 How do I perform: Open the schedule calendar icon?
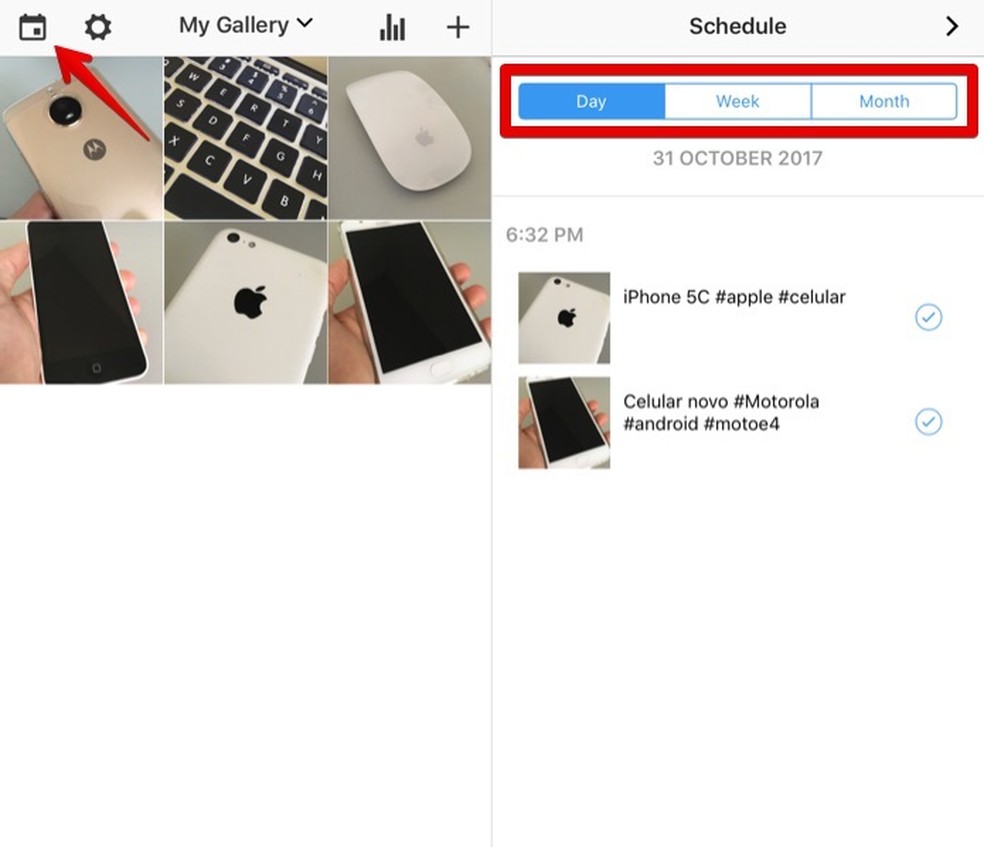[x=33, y=27]
